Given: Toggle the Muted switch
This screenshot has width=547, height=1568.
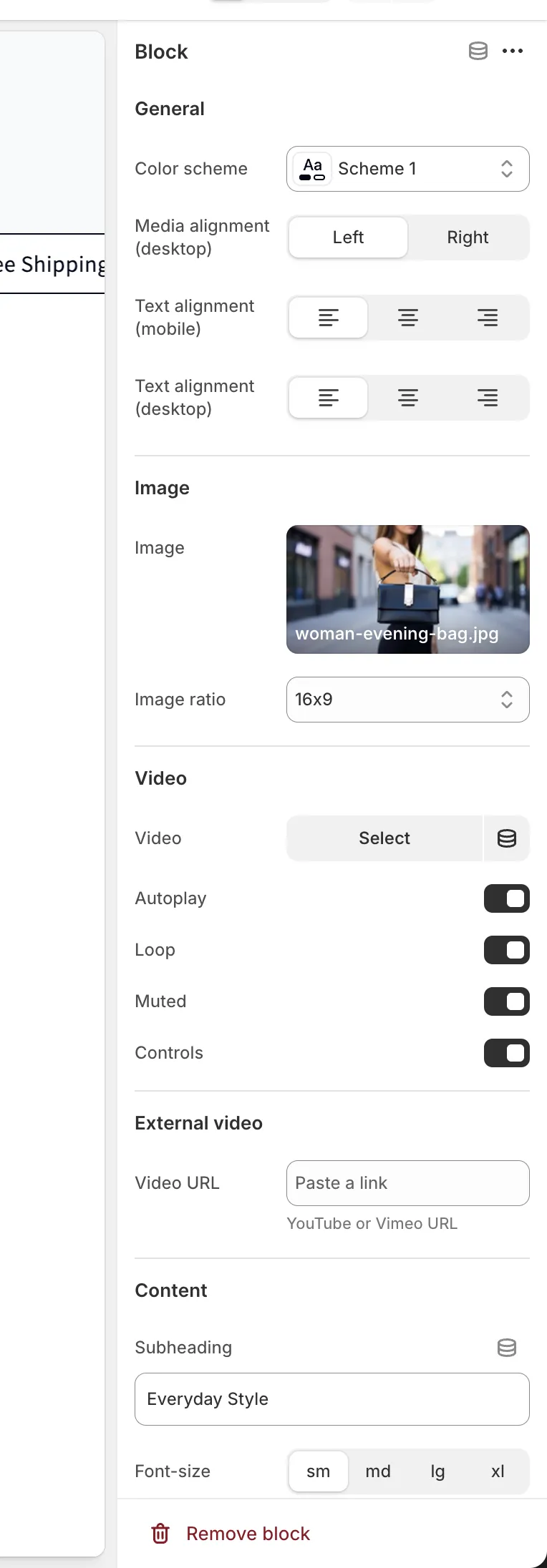Looking at the screenshot, I should 507,1001.
